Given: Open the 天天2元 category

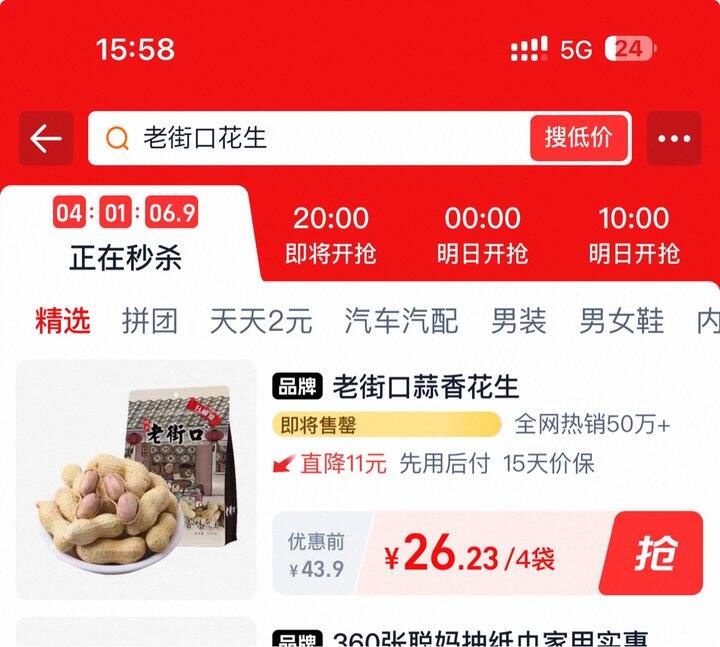Looking at the screenshot, I should (261, 321).
